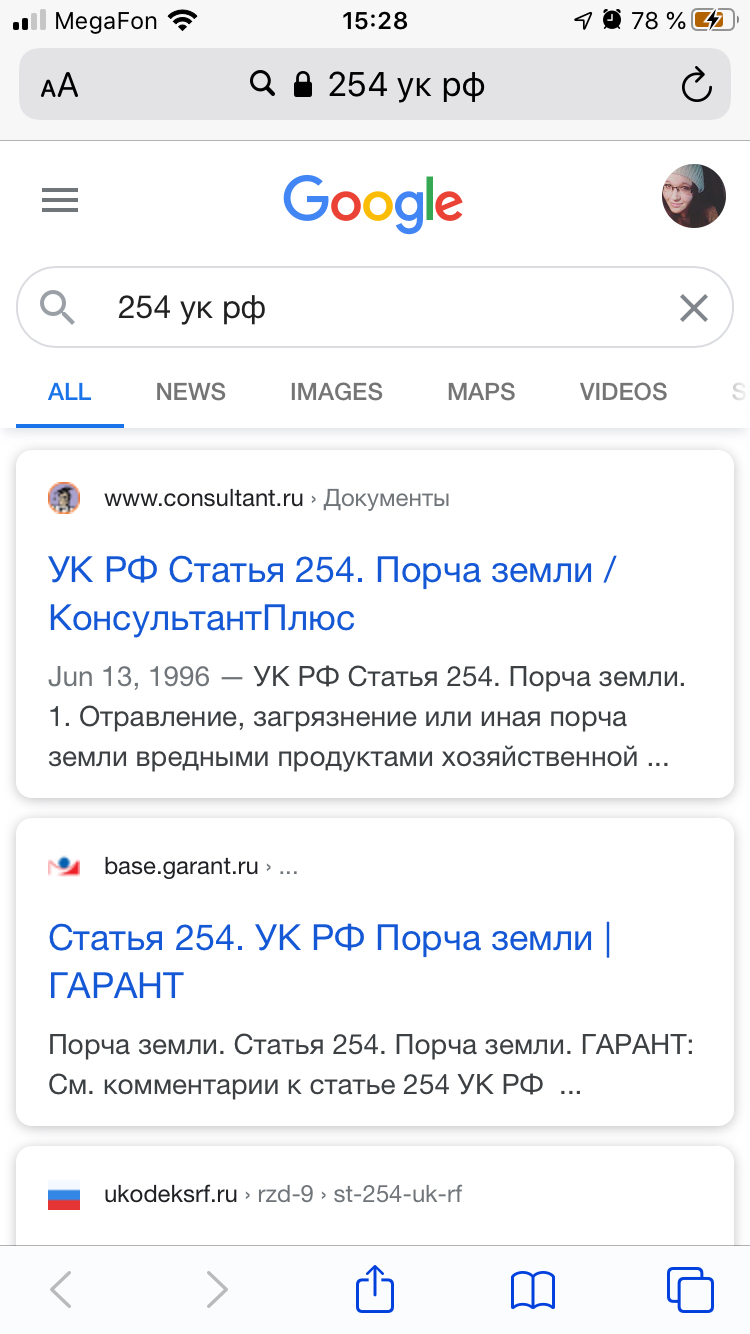The width and height of the screenshot is (750, 1334).
Task: Share this page from the Safari toolbar
Action: [376, 1288]
